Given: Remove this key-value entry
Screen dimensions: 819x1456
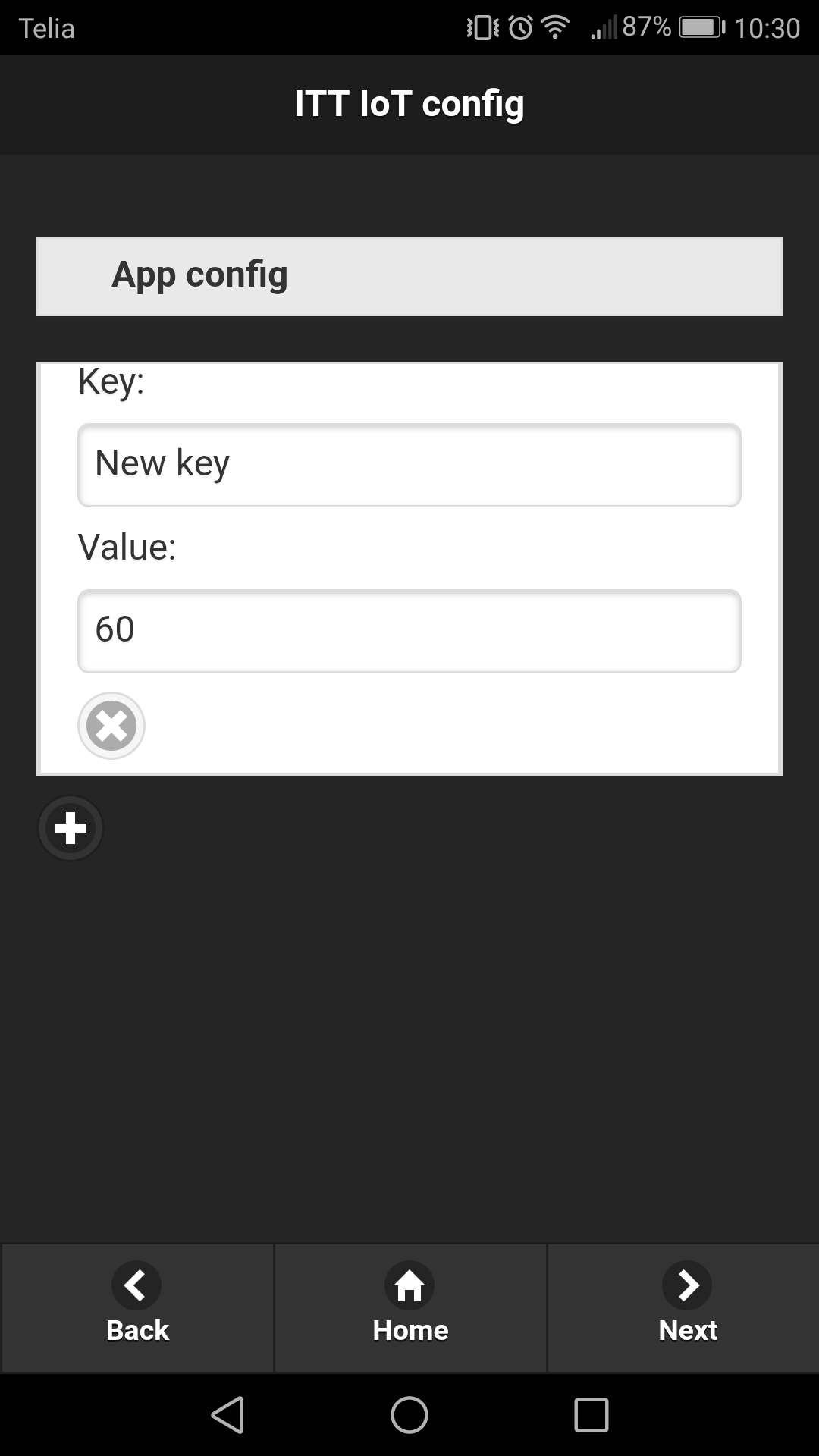Looking at the screenshot, I should coord(111,726).
